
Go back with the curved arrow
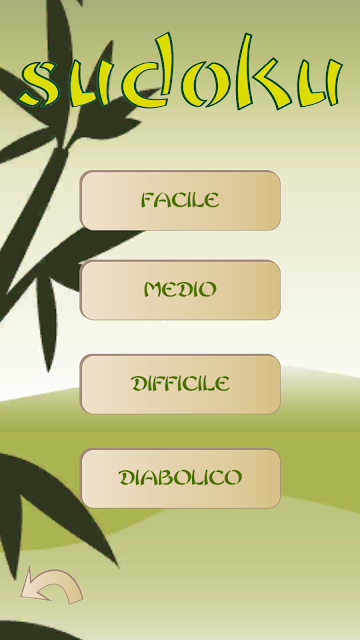click(52, 585)
